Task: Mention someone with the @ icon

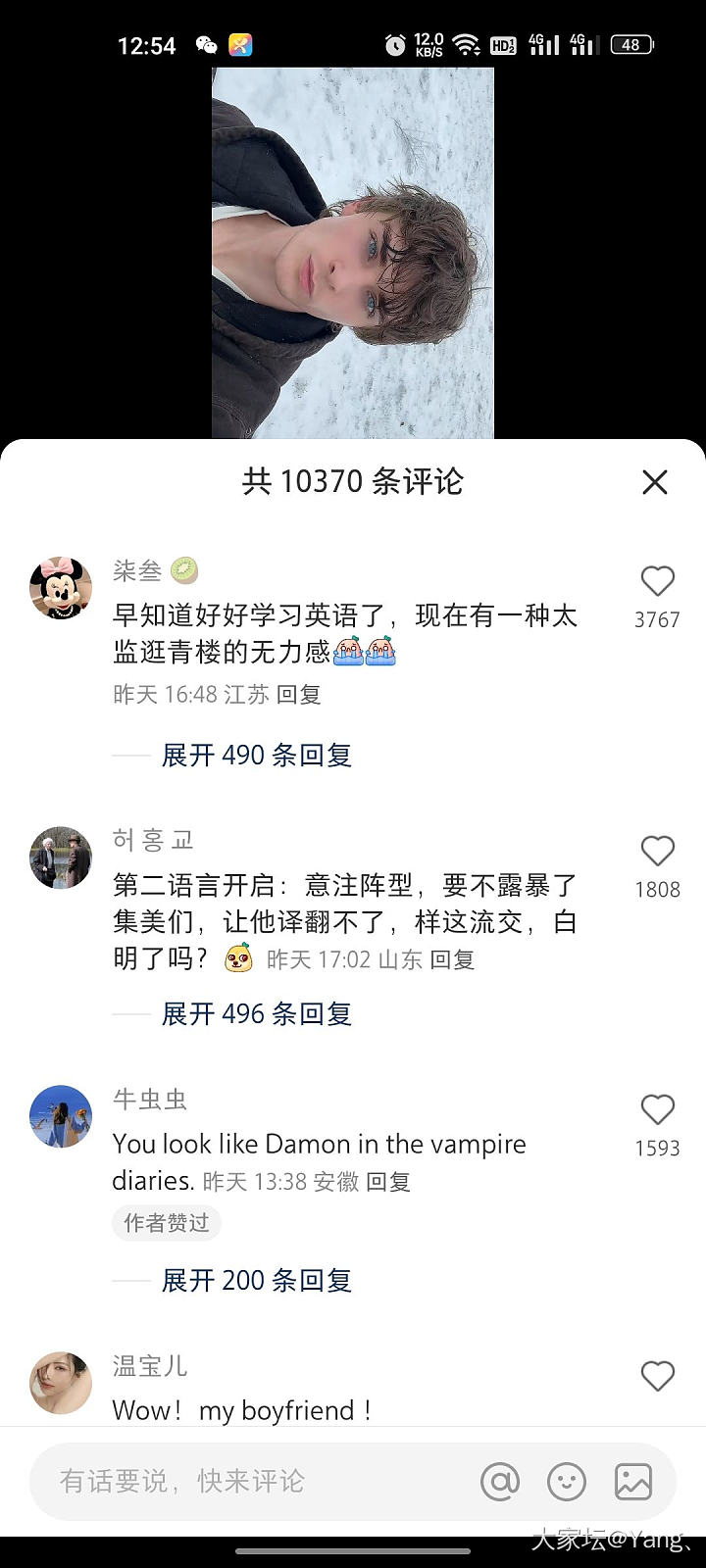Action: click(x=500, y=1482)
